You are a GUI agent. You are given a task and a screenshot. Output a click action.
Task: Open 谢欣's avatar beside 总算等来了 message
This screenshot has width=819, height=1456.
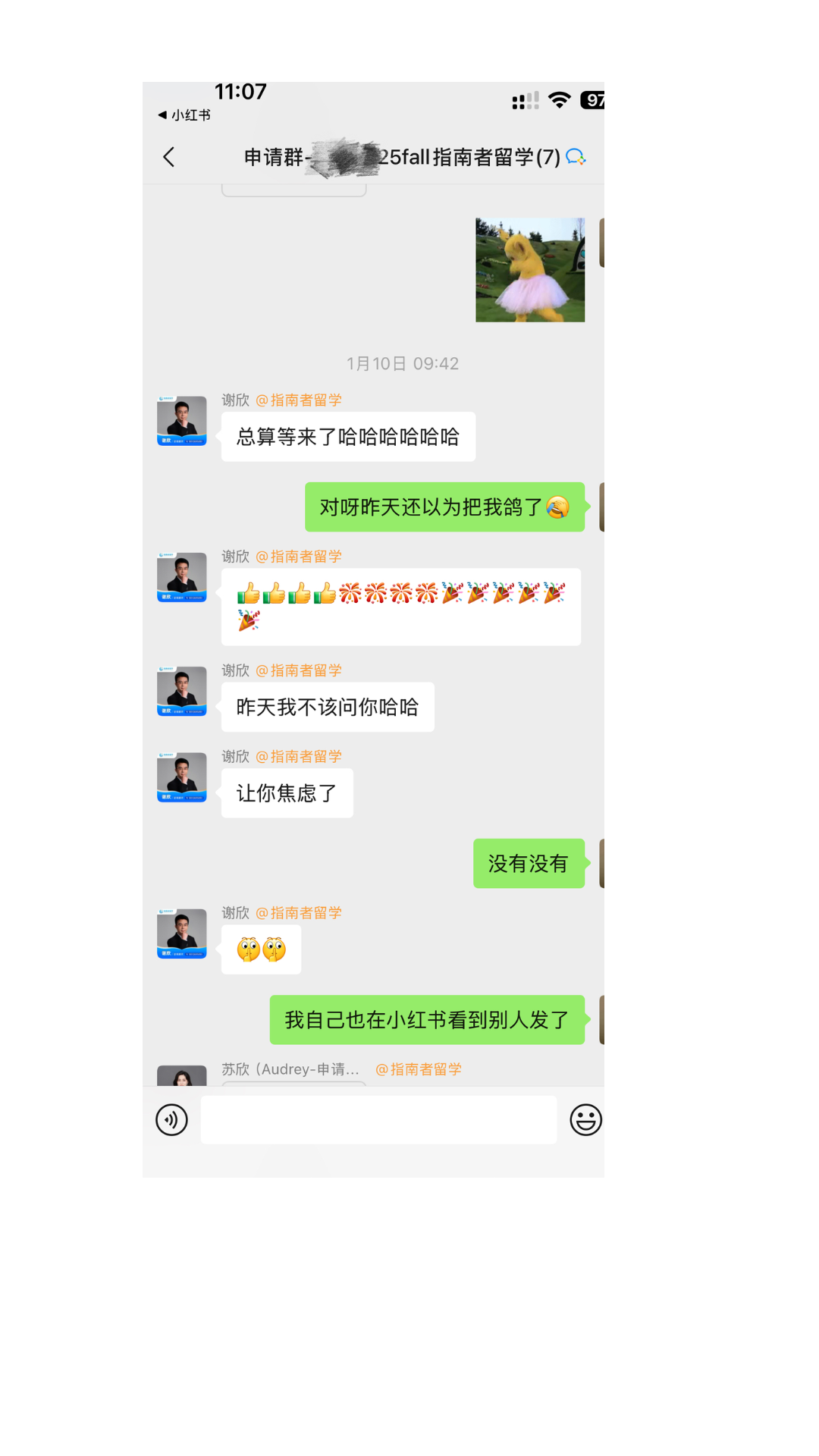tap(182, 421)
